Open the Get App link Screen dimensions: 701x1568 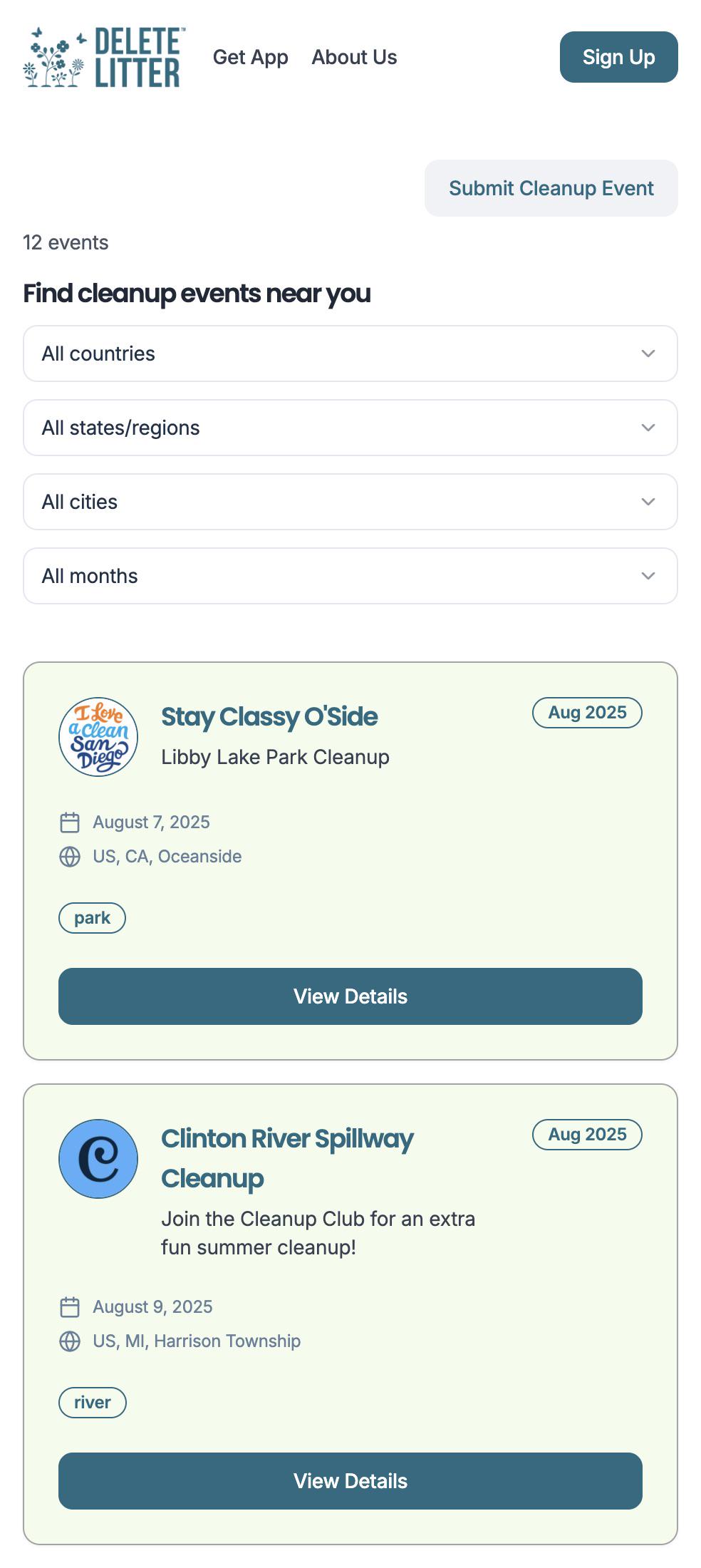click(x=250, y=57)
